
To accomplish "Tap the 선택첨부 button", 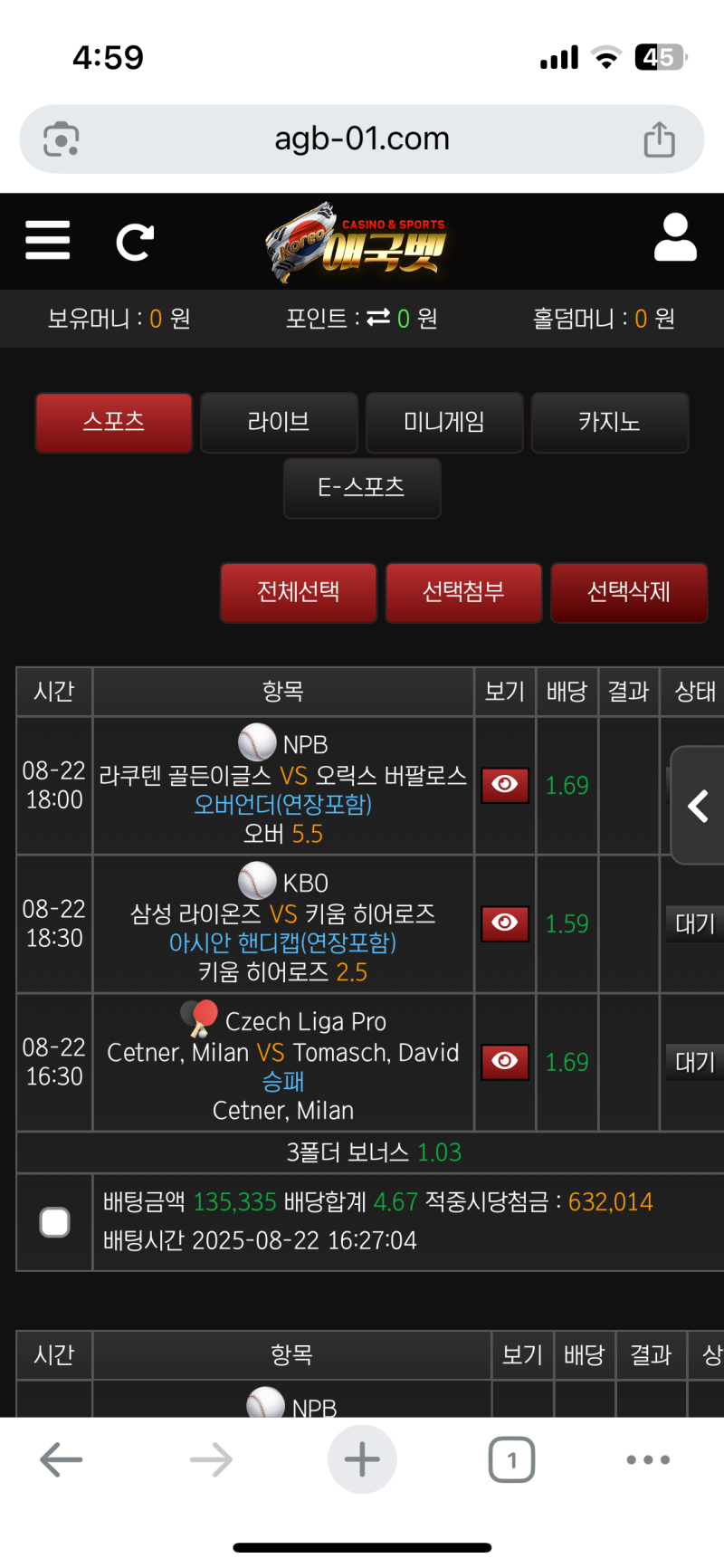I will pos(463,592).
